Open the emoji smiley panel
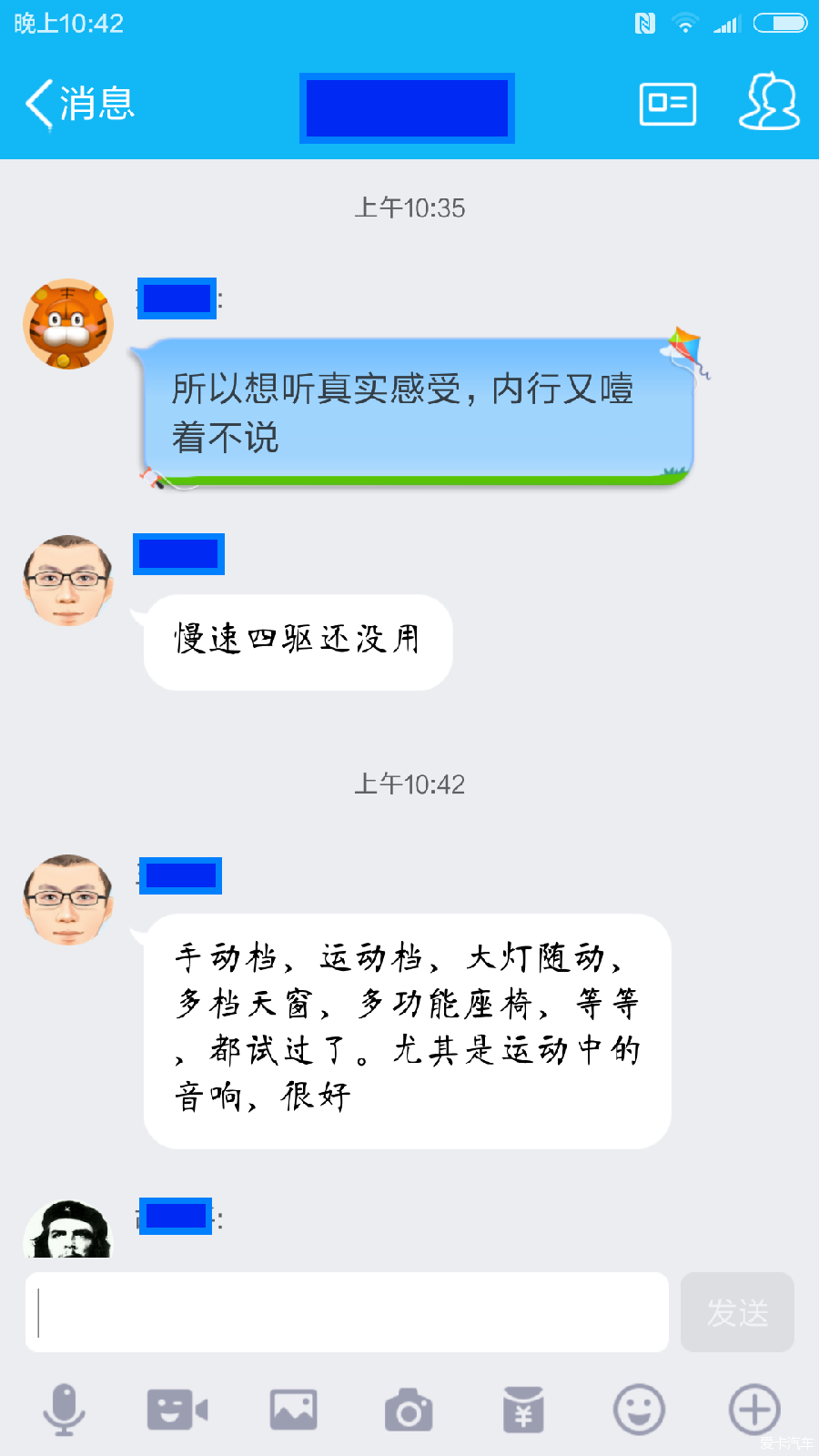Screen dimensions: 819x1456 tap(639, 1410)
